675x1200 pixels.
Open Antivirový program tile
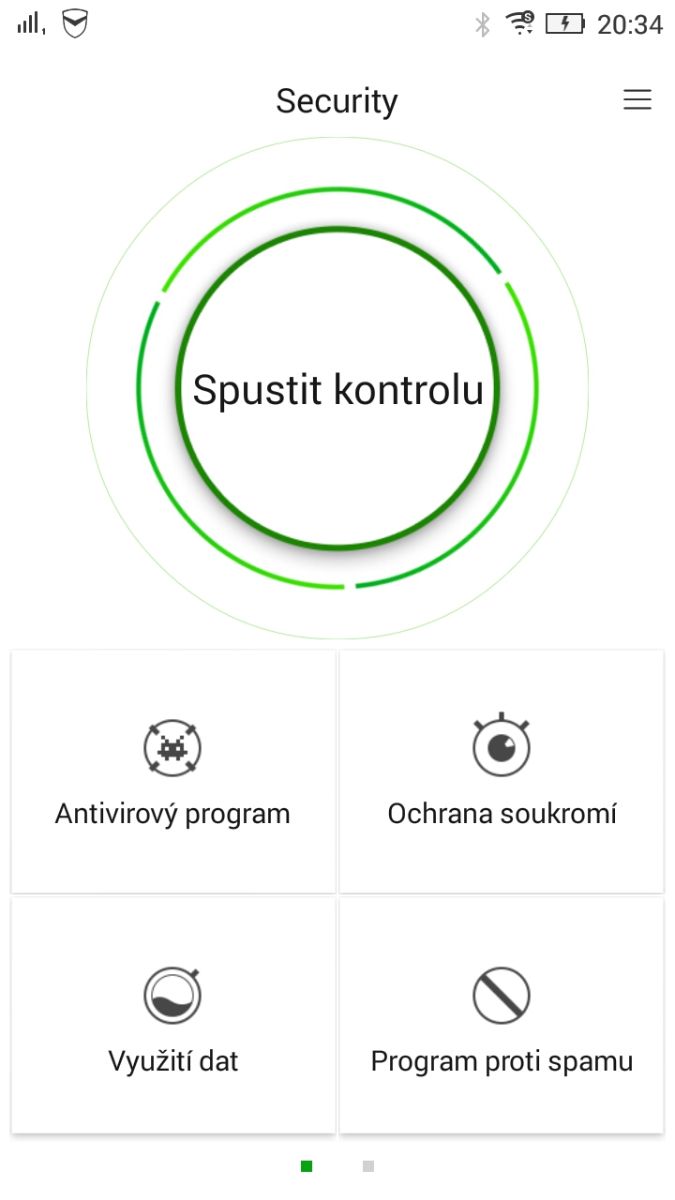coord(173,771)
